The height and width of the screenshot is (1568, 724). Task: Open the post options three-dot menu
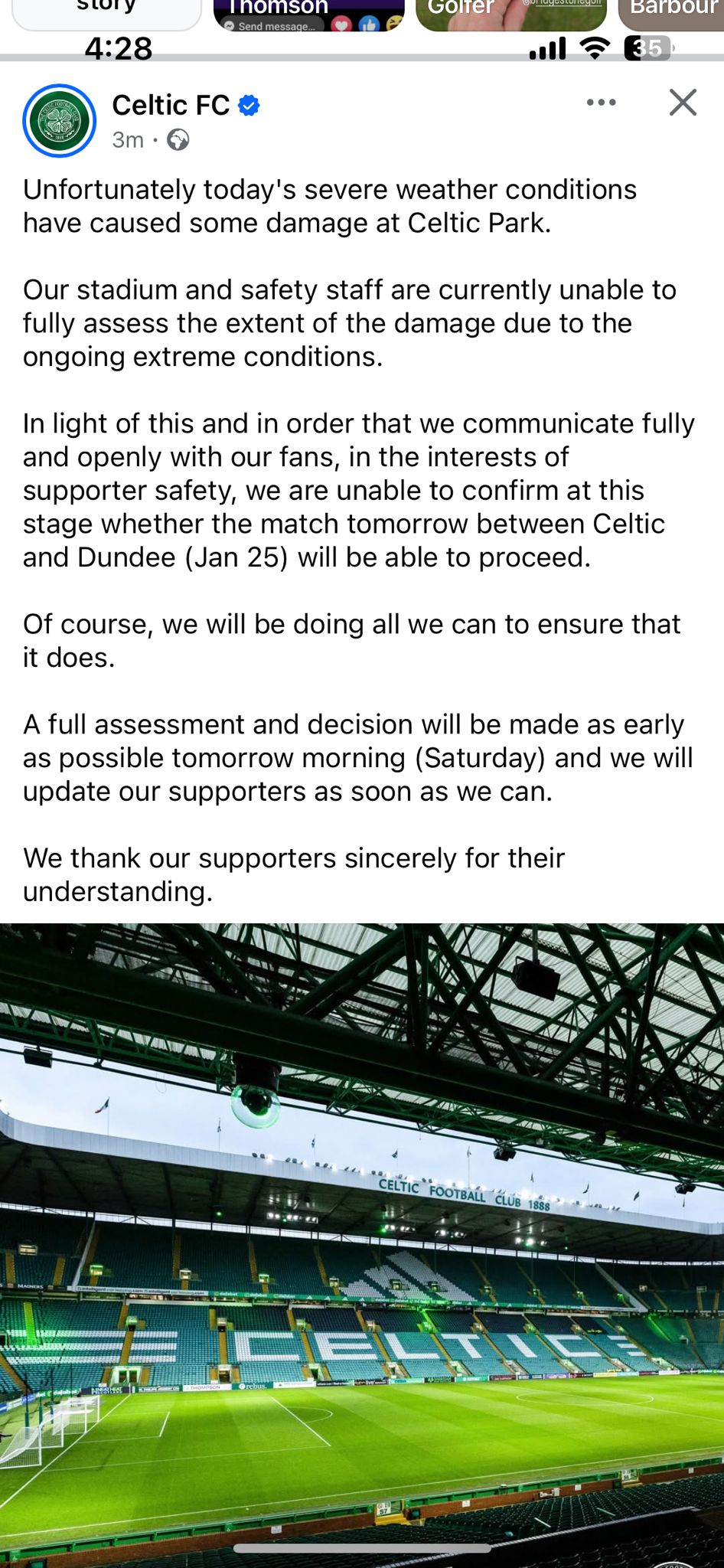coord(601,103)
